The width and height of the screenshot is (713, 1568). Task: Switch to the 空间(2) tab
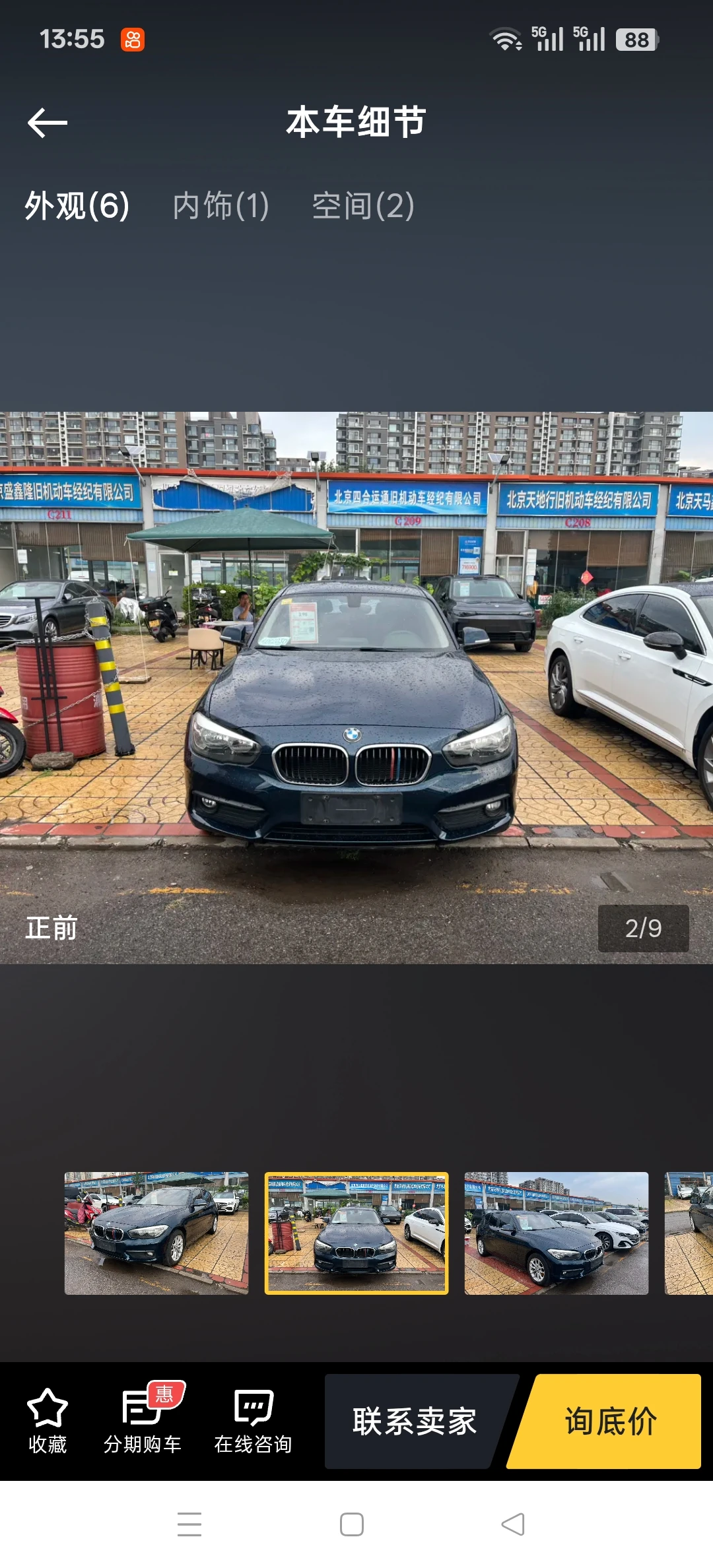(x=363, y=206)
